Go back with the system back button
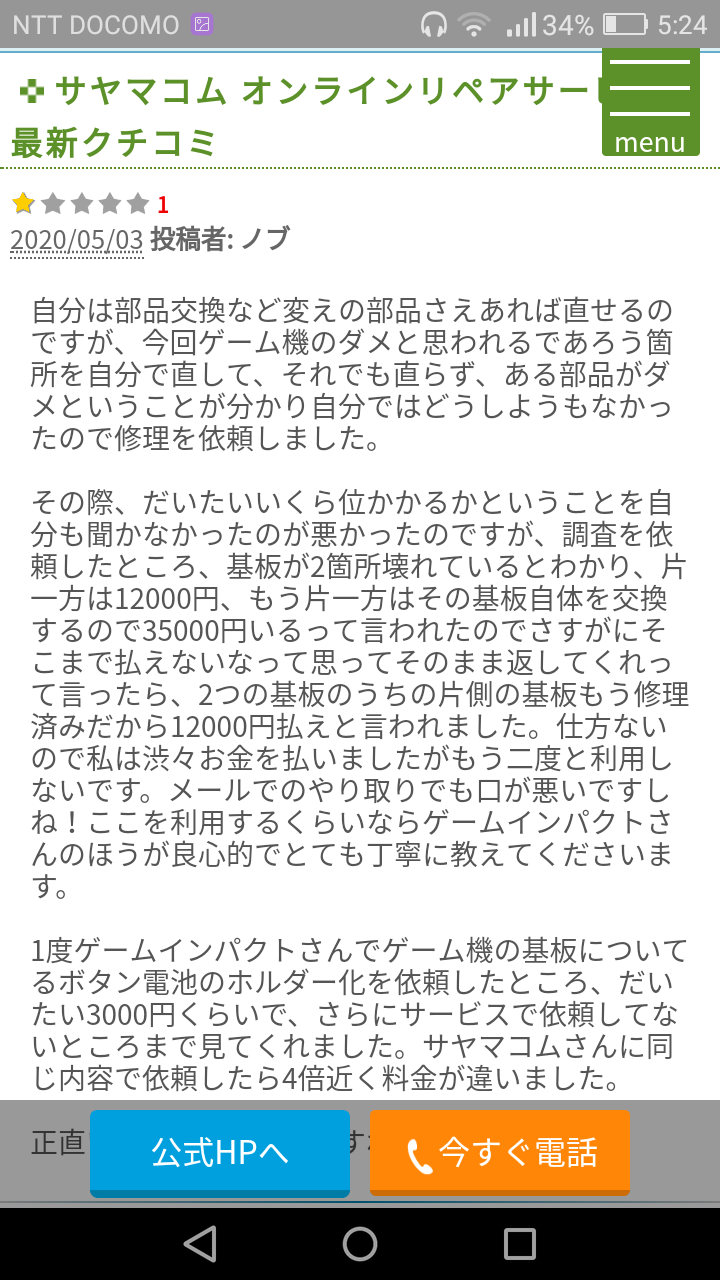Viewport: 720px width, 1280px height. [200, 1243]
